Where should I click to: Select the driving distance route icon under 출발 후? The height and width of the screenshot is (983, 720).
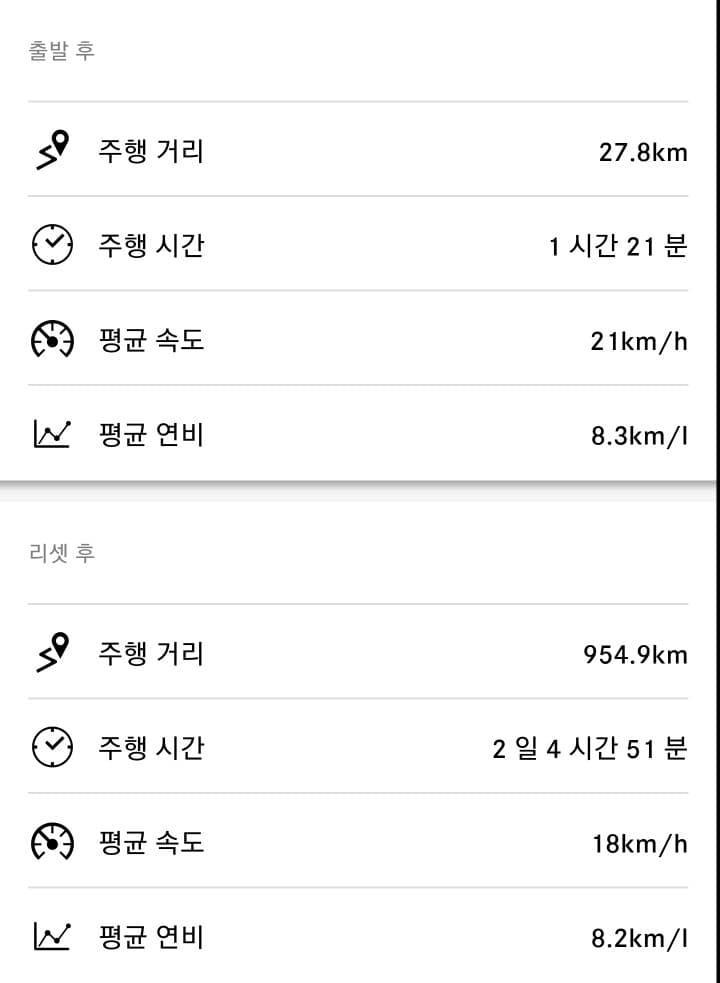point(52,148)
